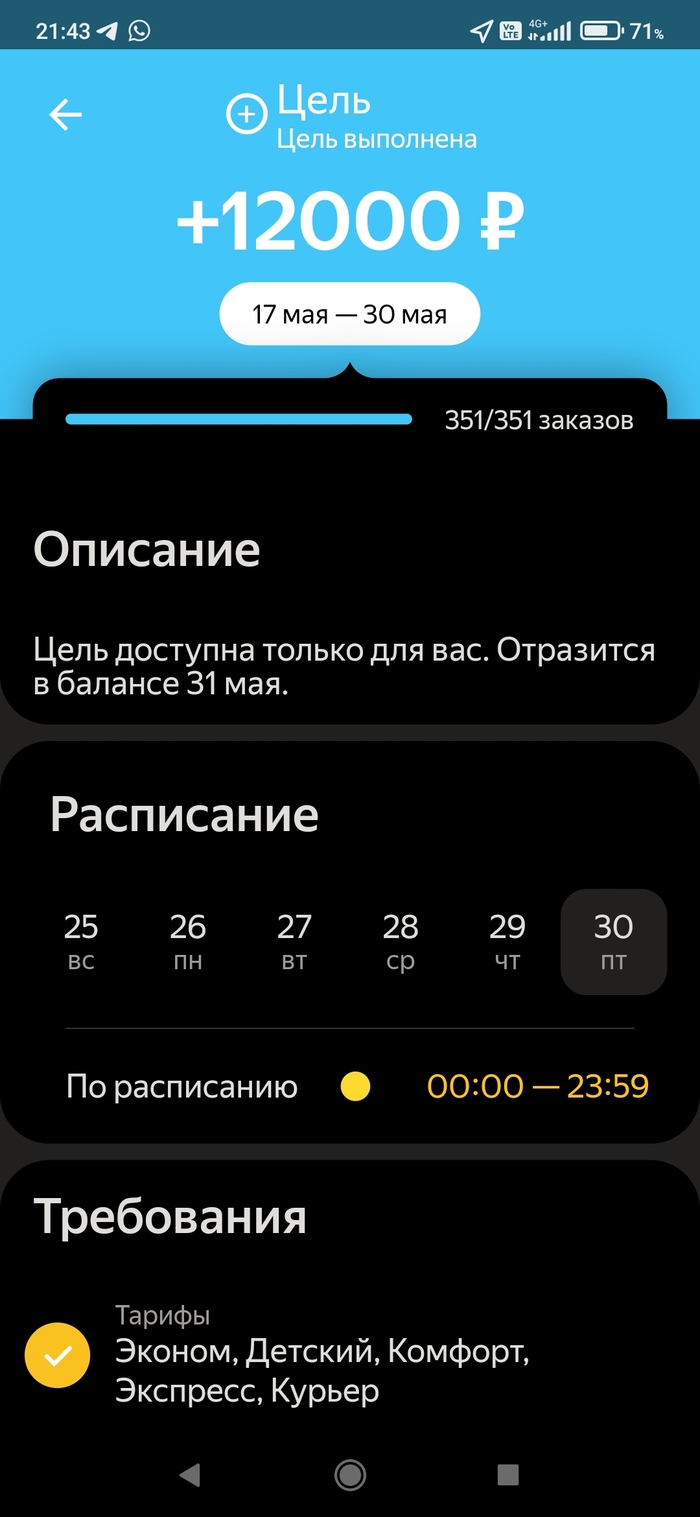Select day 27 вт in schedule

294,941
